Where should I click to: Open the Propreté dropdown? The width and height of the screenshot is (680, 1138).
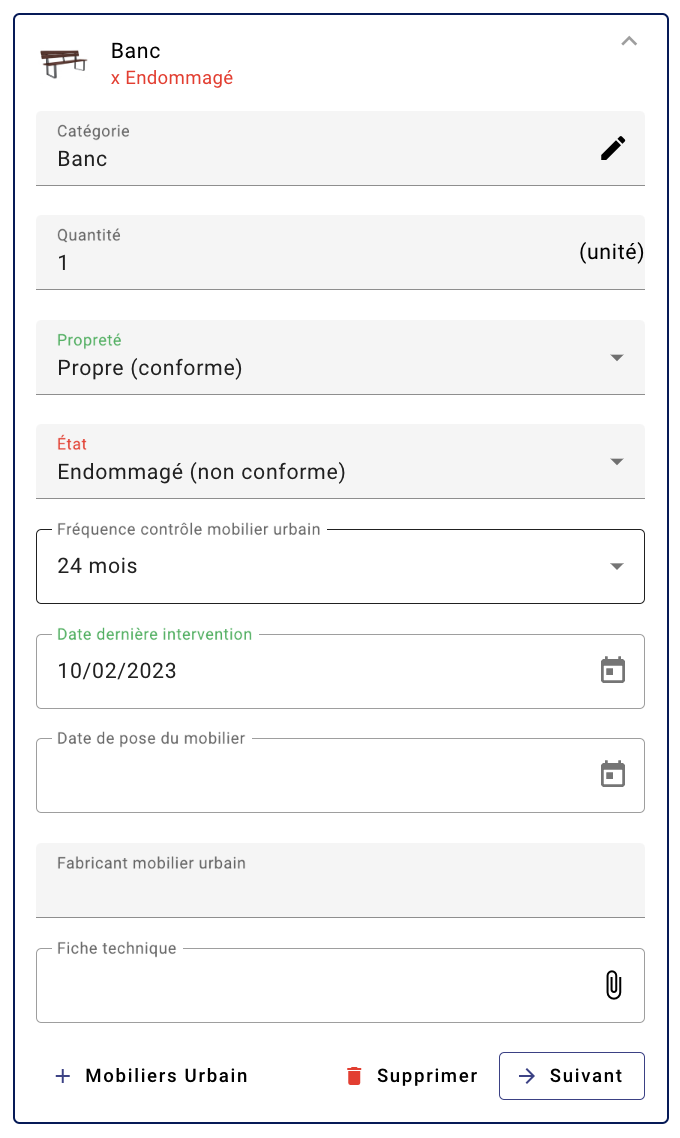340,358
